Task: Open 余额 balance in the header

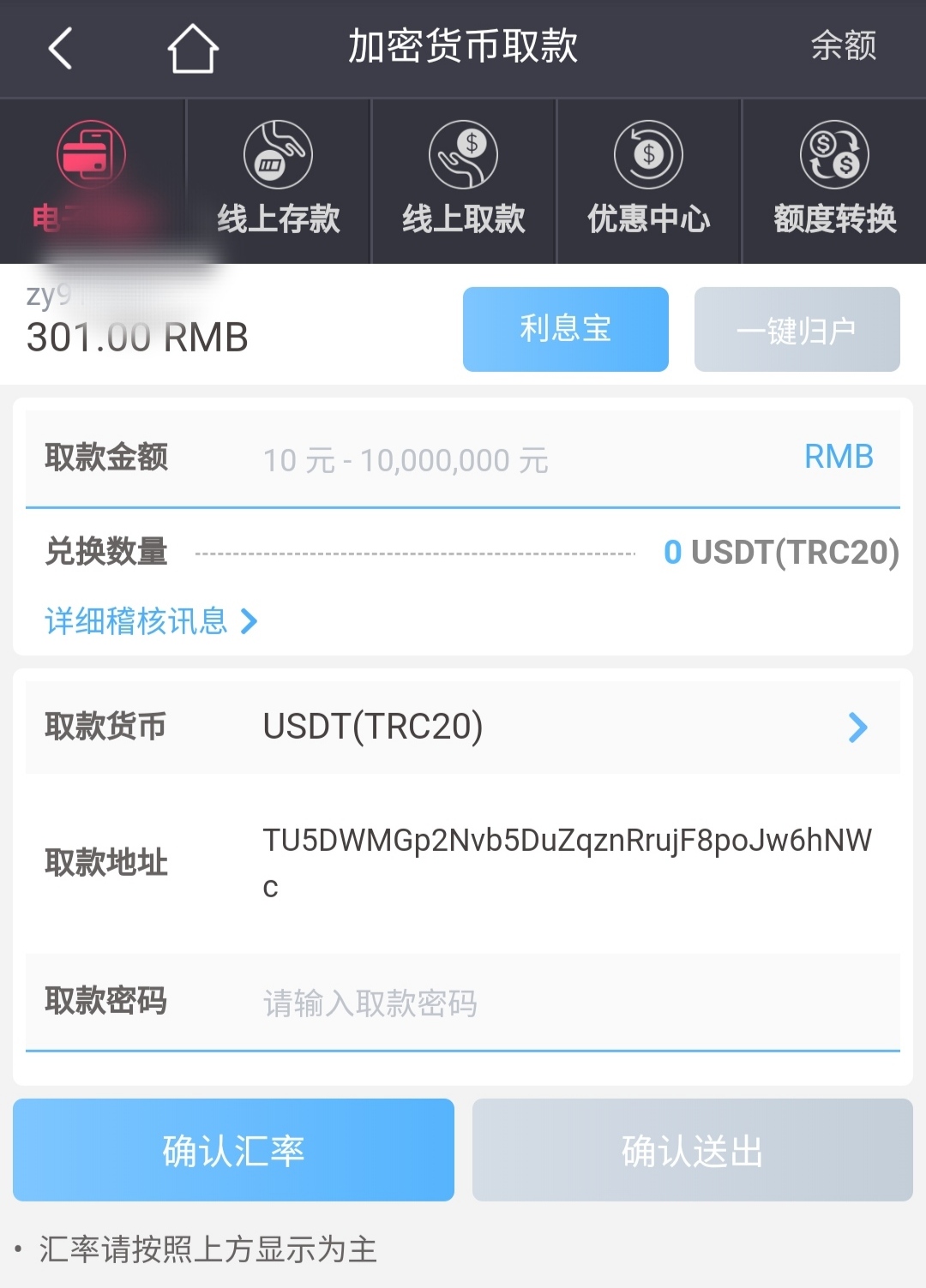Action: coord(844,46)
